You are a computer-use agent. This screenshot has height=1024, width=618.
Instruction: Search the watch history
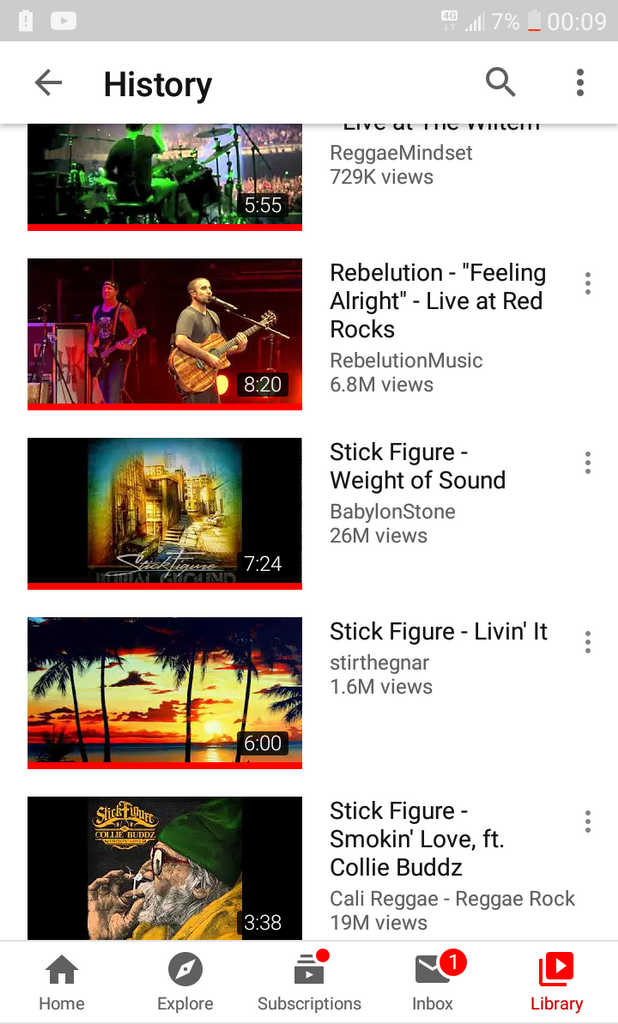pos(500,83)
